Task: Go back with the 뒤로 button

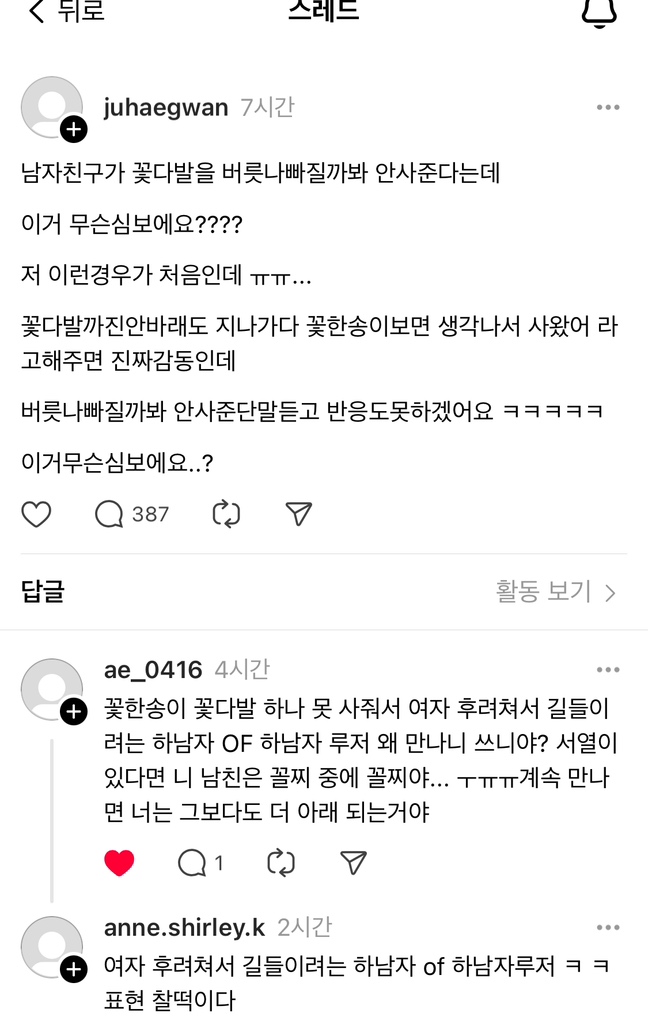Action: click(66, 12)
